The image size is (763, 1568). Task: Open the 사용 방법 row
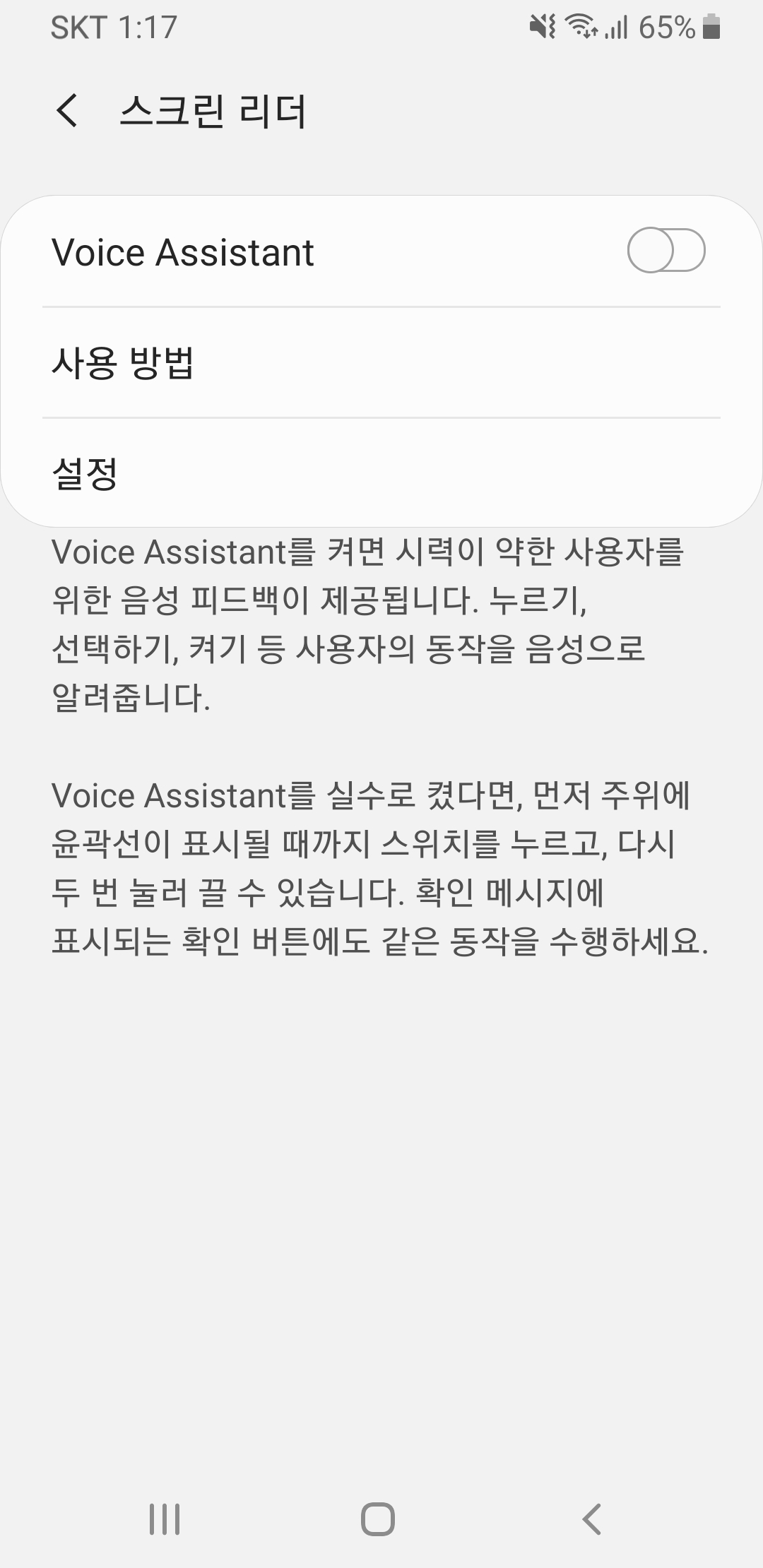pyautogui.click(x=381, y=362)
